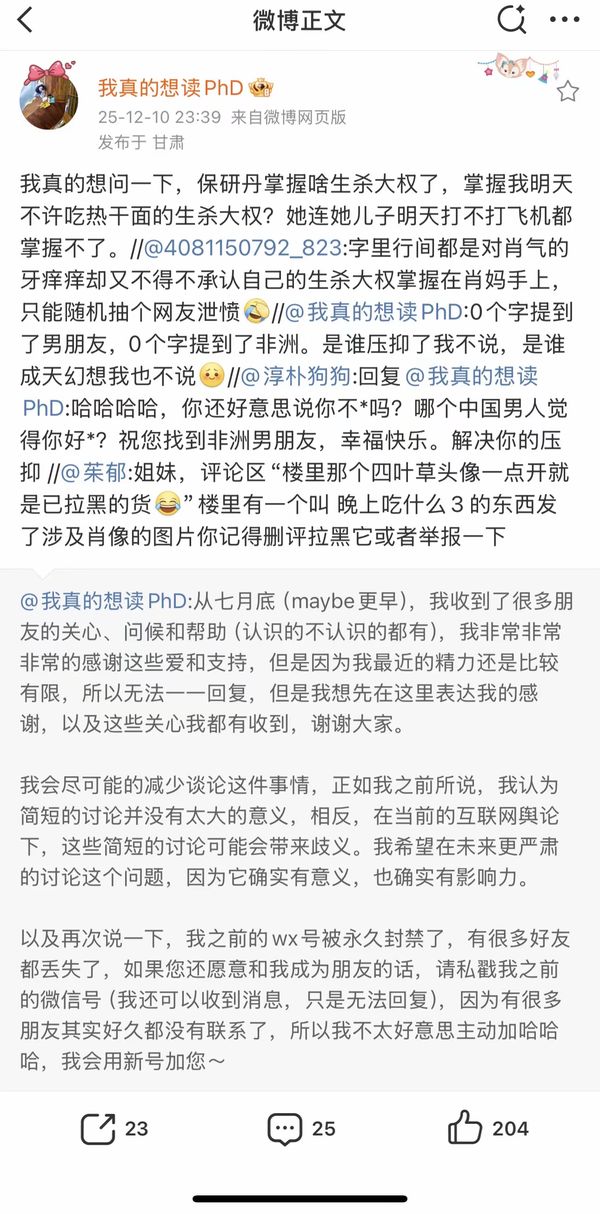Open the search icon in the header
Screen dimensions: 600x1214
click(x=511, y=19)
